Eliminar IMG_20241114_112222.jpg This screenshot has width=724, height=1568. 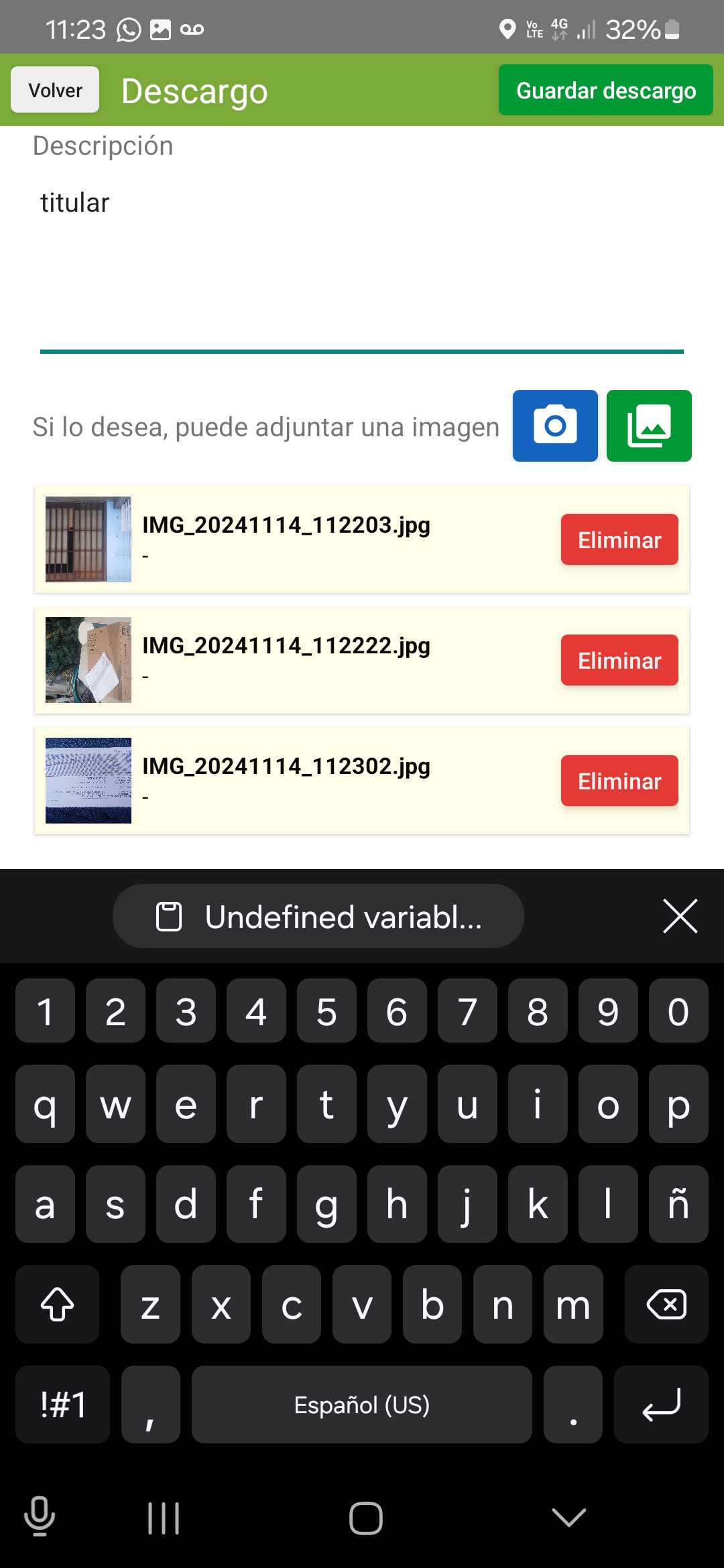(x=619, y=660)
